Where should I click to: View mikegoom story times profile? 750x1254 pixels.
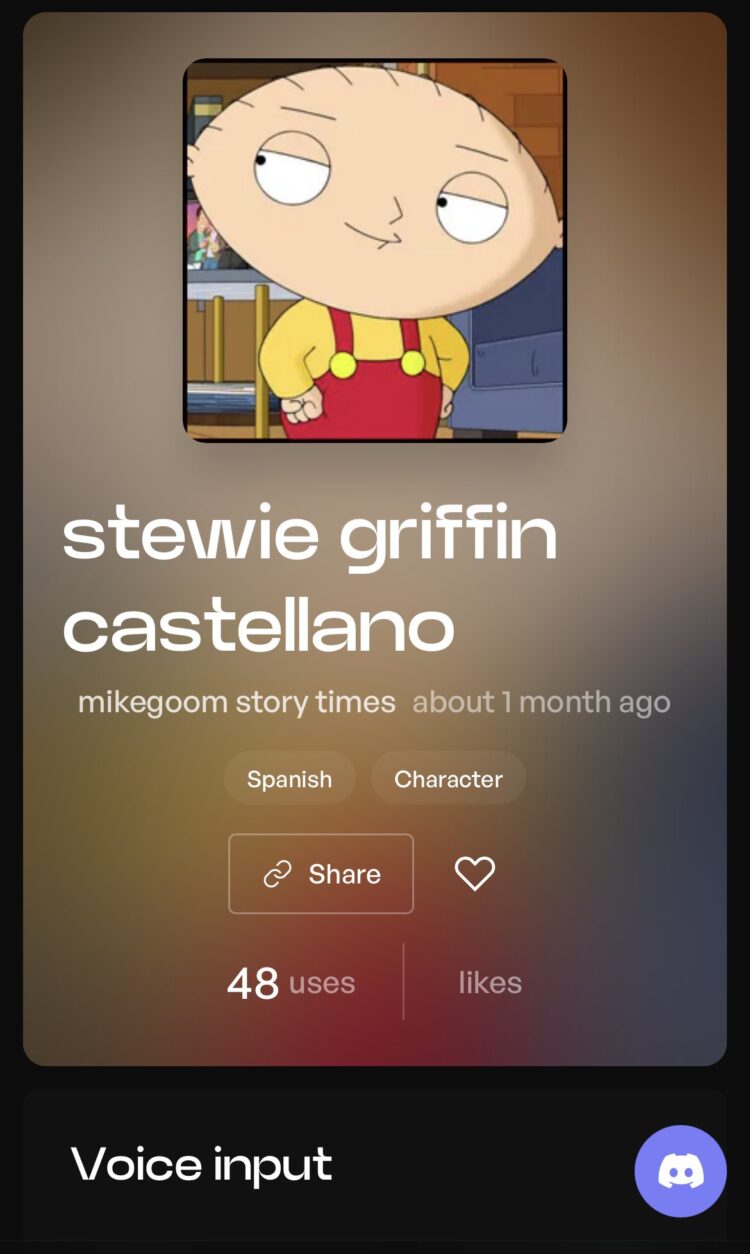click(x=237, y=702)
